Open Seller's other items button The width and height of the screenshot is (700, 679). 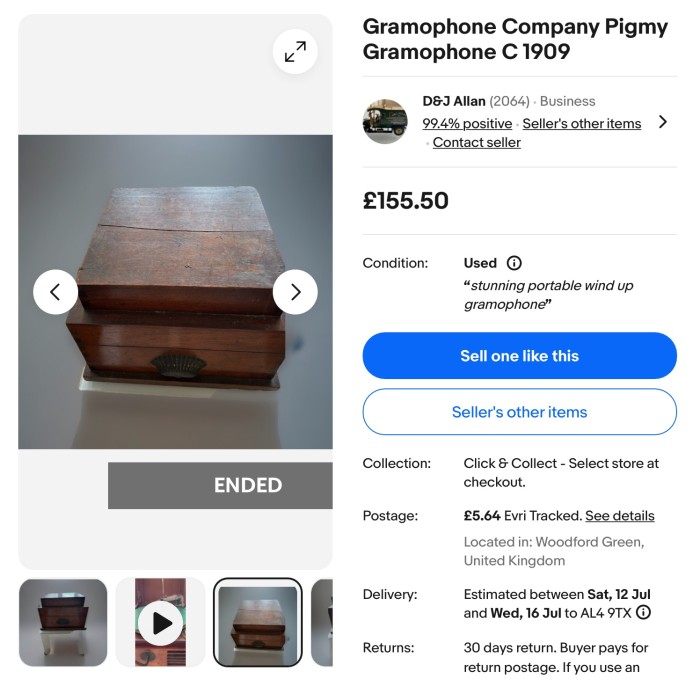point(519,412)
